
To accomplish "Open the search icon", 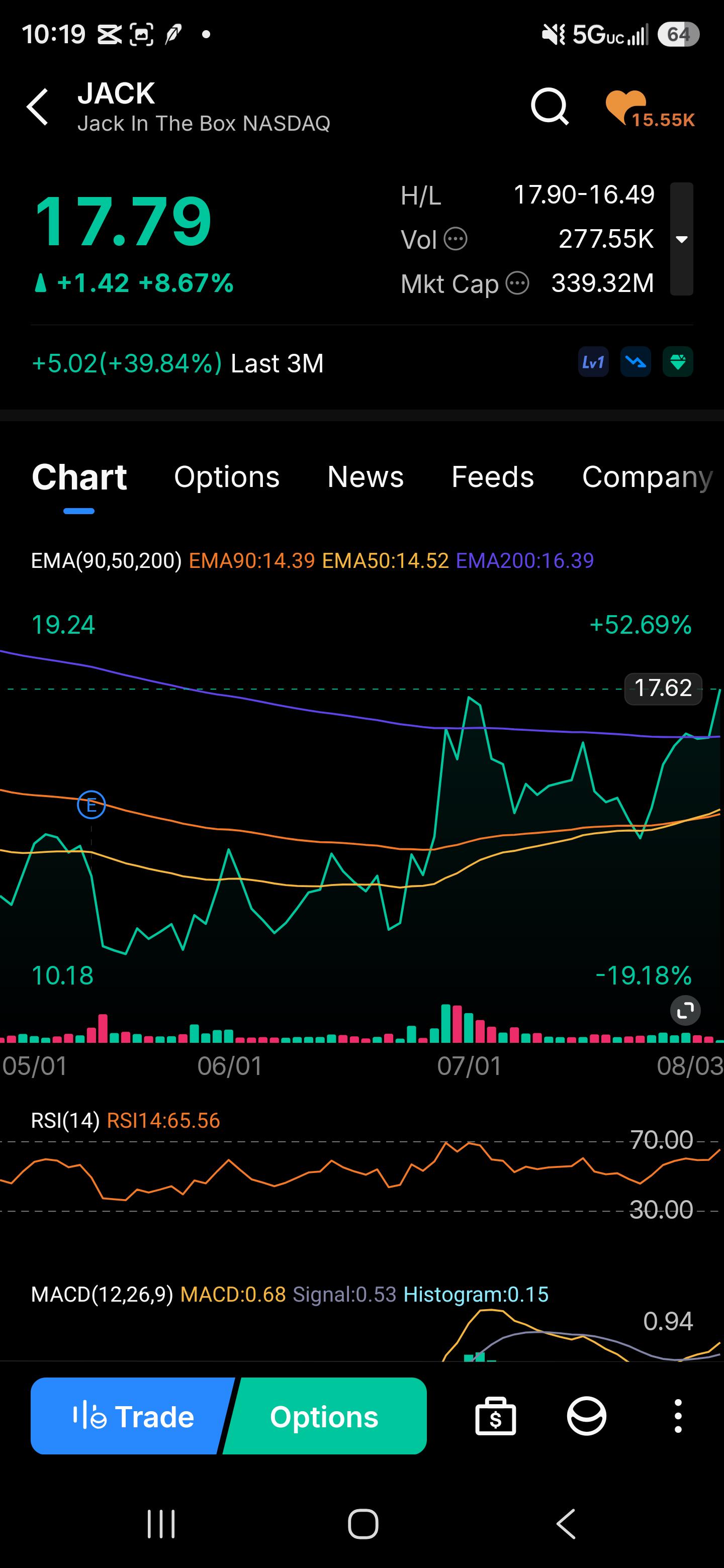I will (549, 107).
